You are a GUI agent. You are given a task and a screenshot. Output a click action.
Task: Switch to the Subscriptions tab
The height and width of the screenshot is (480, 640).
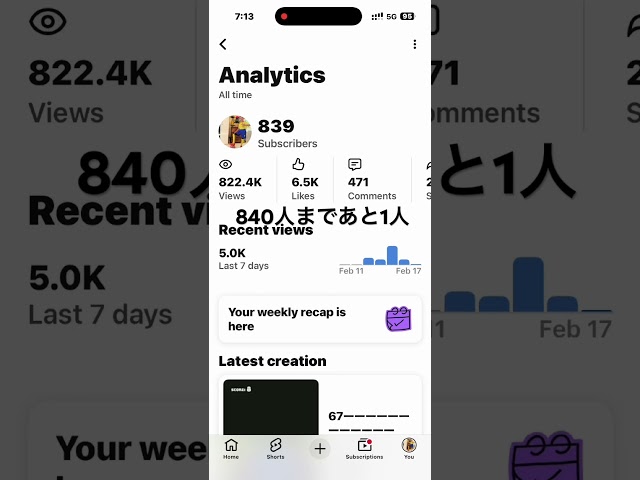point(364,449)
